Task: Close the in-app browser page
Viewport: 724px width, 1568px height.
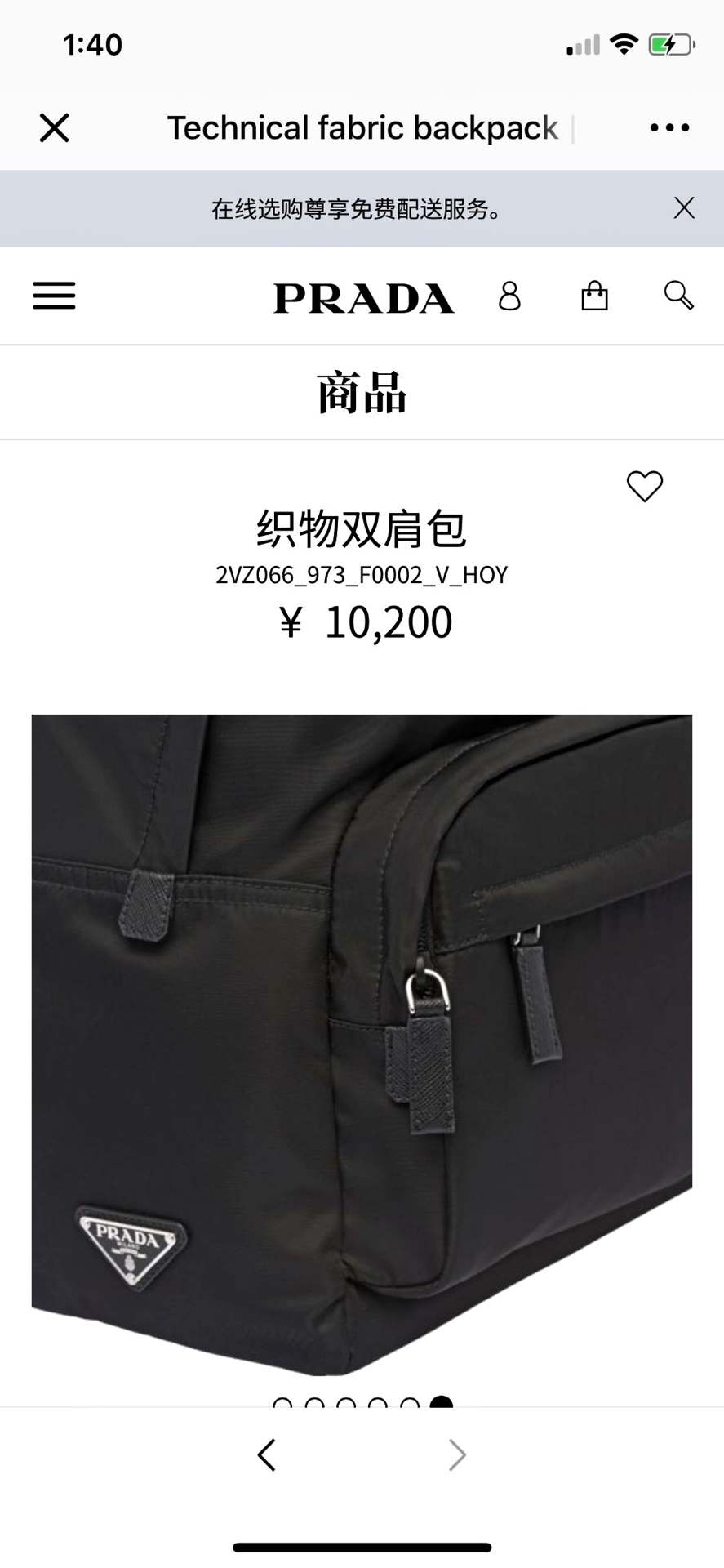Action: [55, 128]
